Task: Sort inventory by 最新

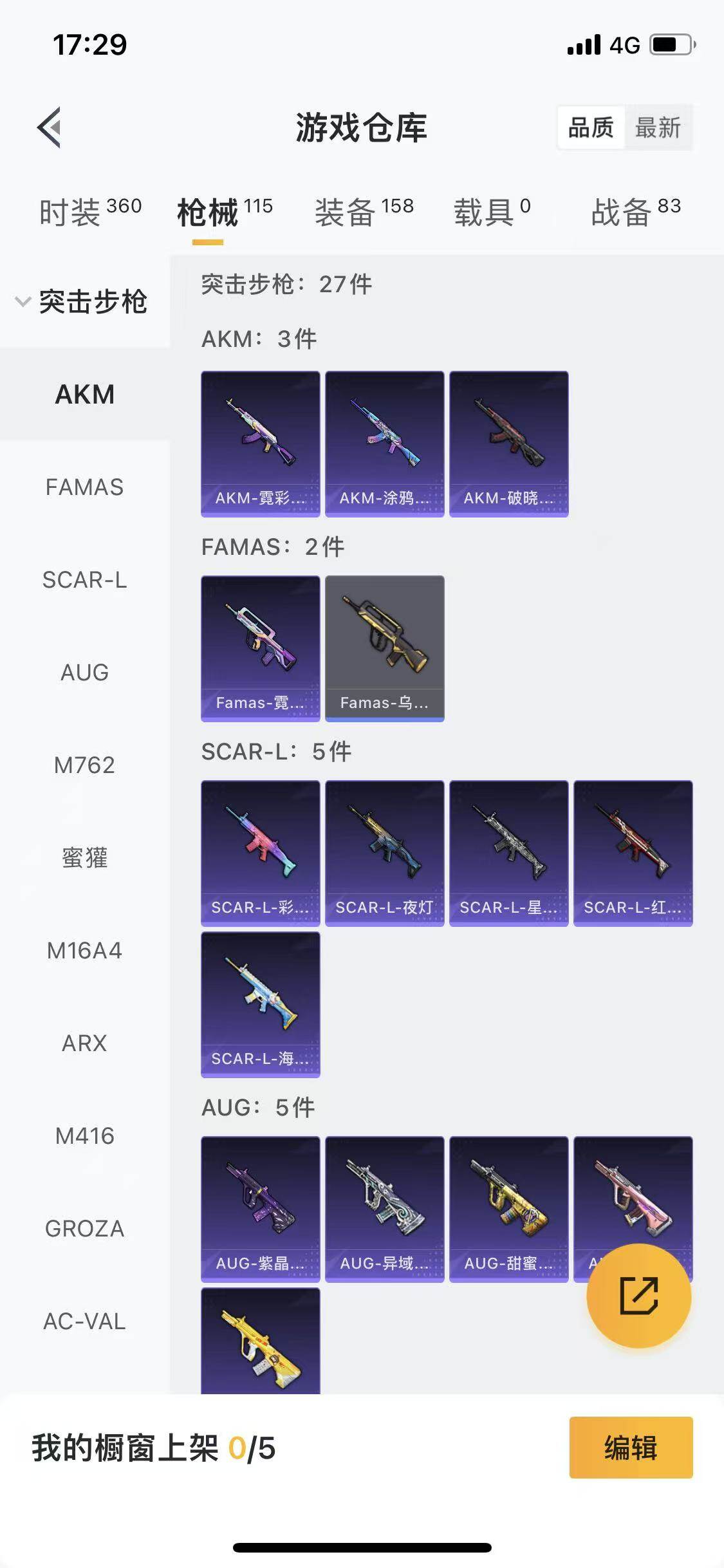Action: click(657, 127)
